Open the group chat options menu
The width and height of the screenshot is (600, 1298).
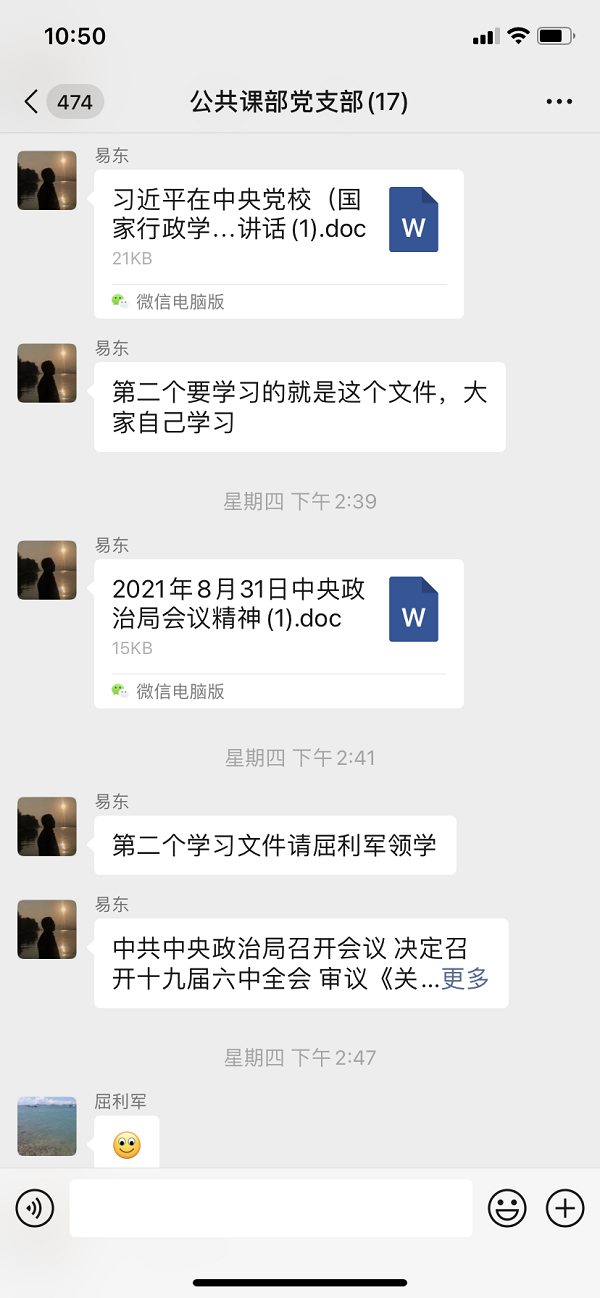(560, 102)
